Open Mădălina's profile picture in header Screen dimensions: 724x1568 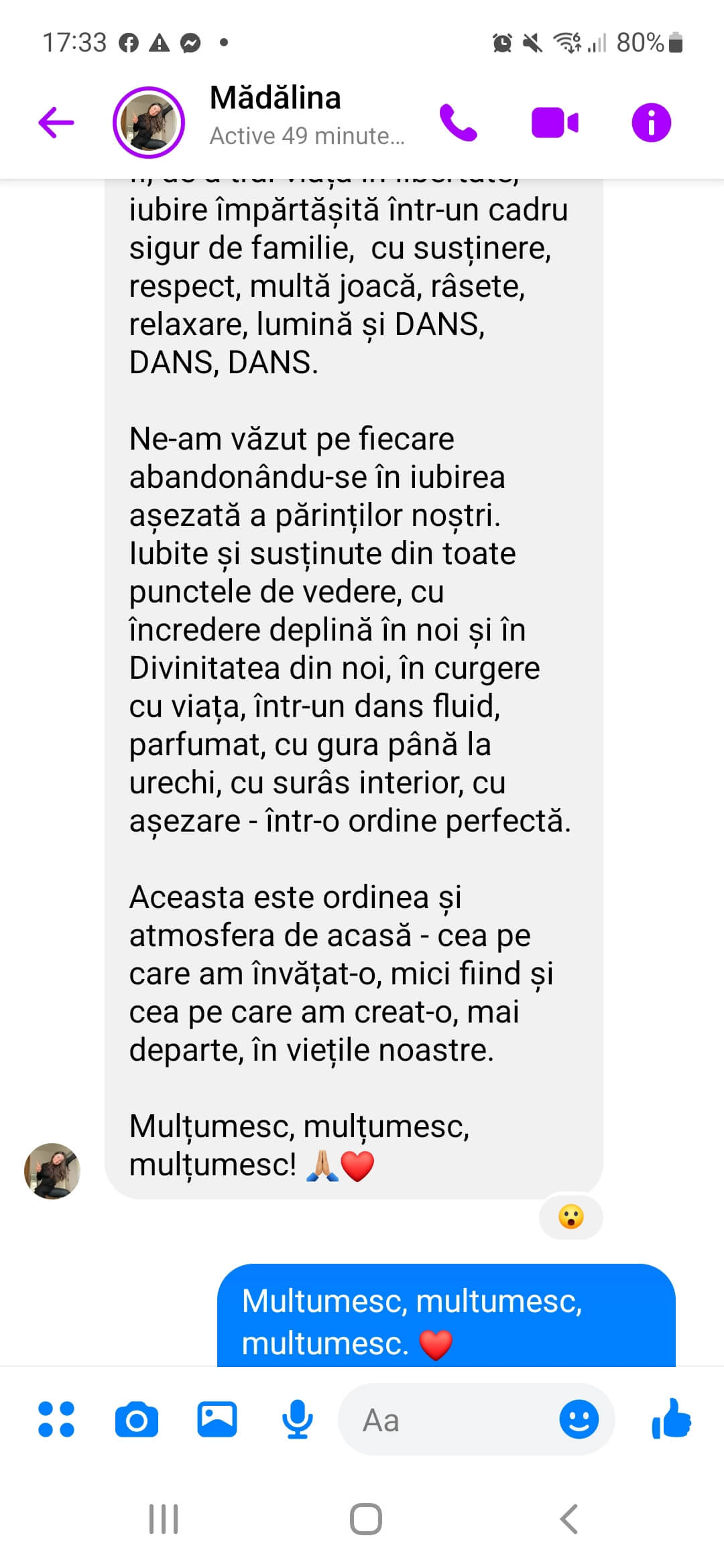(148, 122)
